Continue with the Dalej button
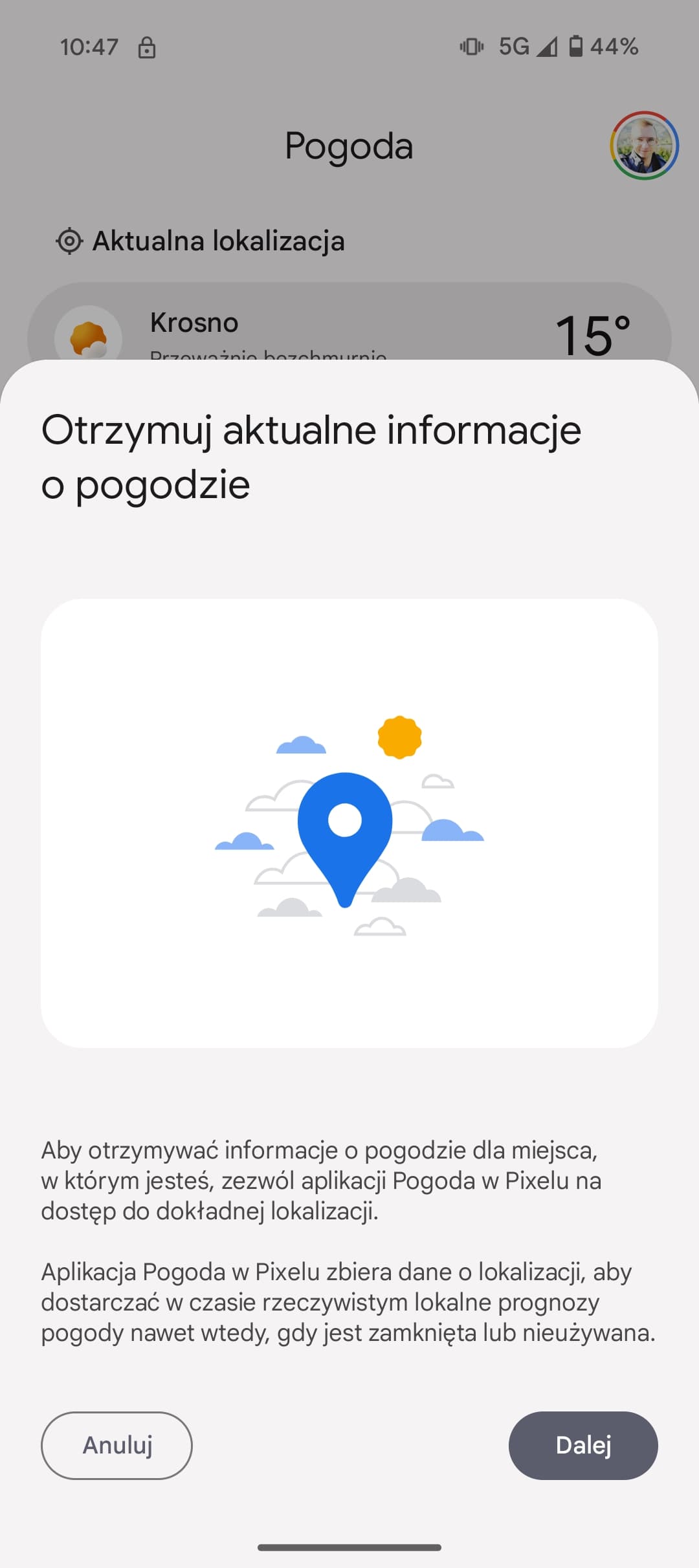This screenshot has width=699, height=1568. point(583,1445)
